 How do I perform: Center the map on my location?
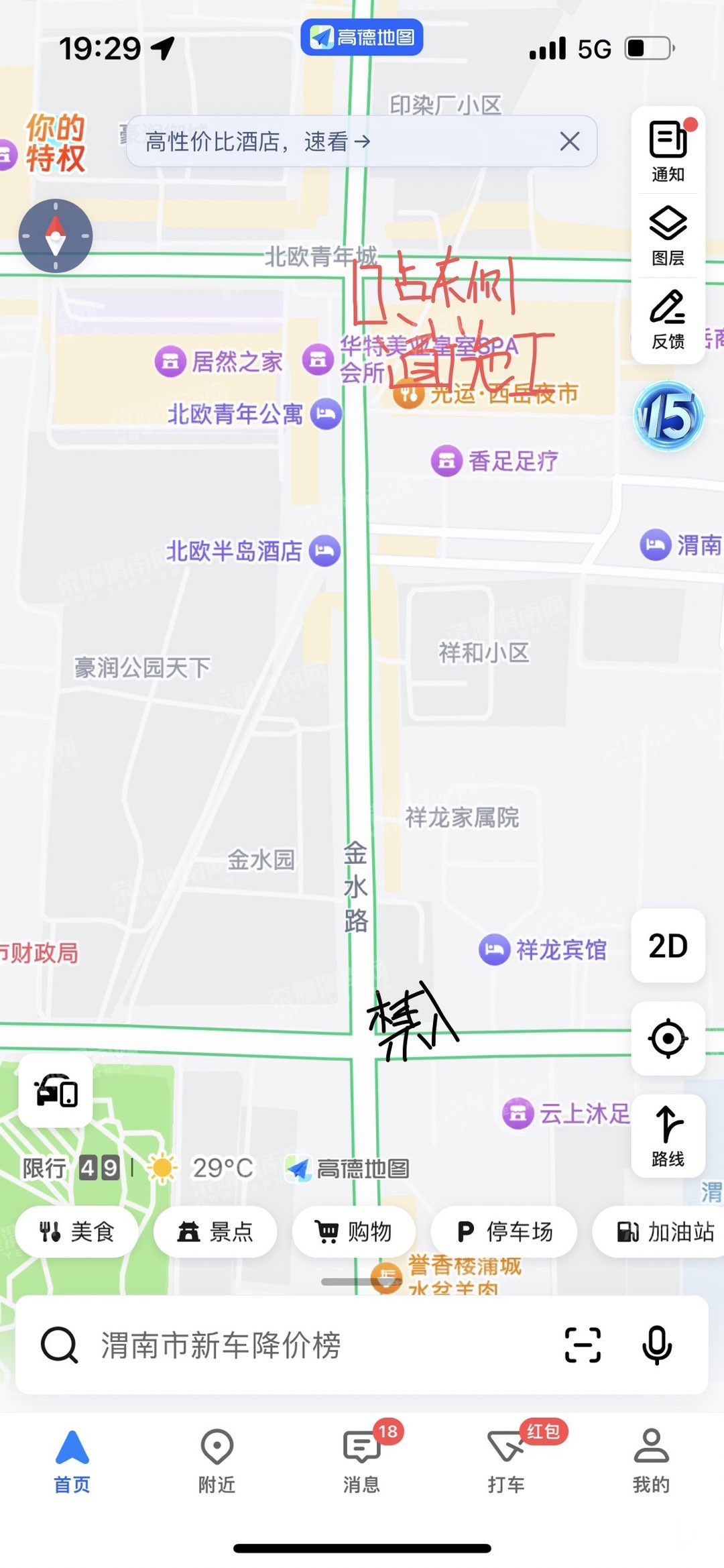pyautogui.click(x=668, y=1038)
